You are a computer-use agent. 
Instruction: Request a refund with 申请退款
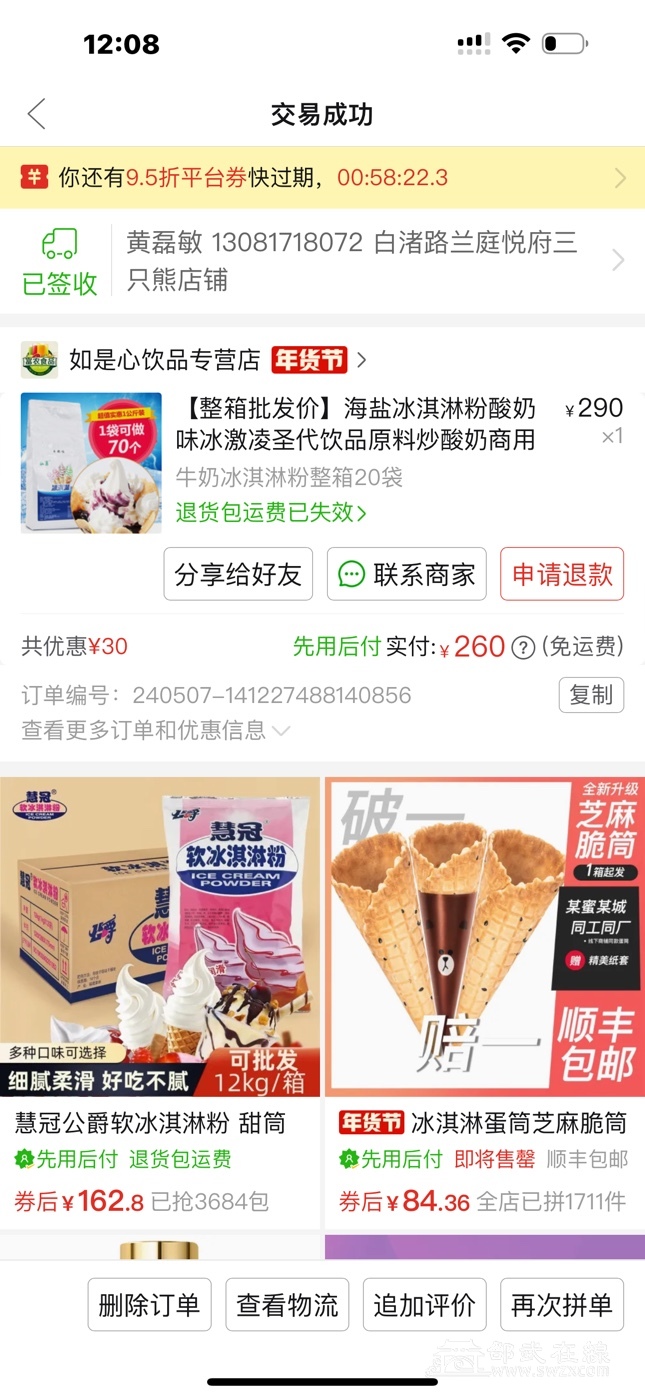point(562,574)
